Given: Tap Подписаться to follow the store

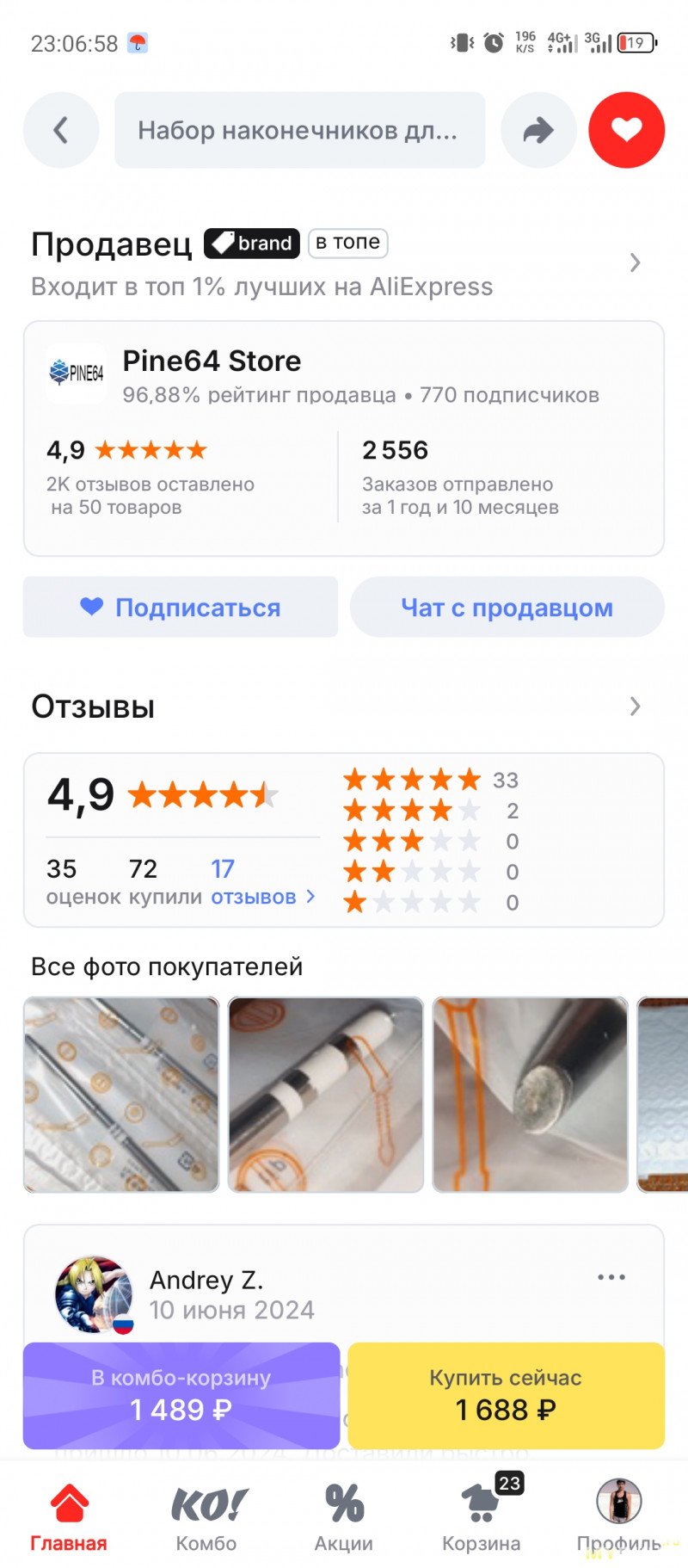Looking at the screenshot, I should coord(181,608).
